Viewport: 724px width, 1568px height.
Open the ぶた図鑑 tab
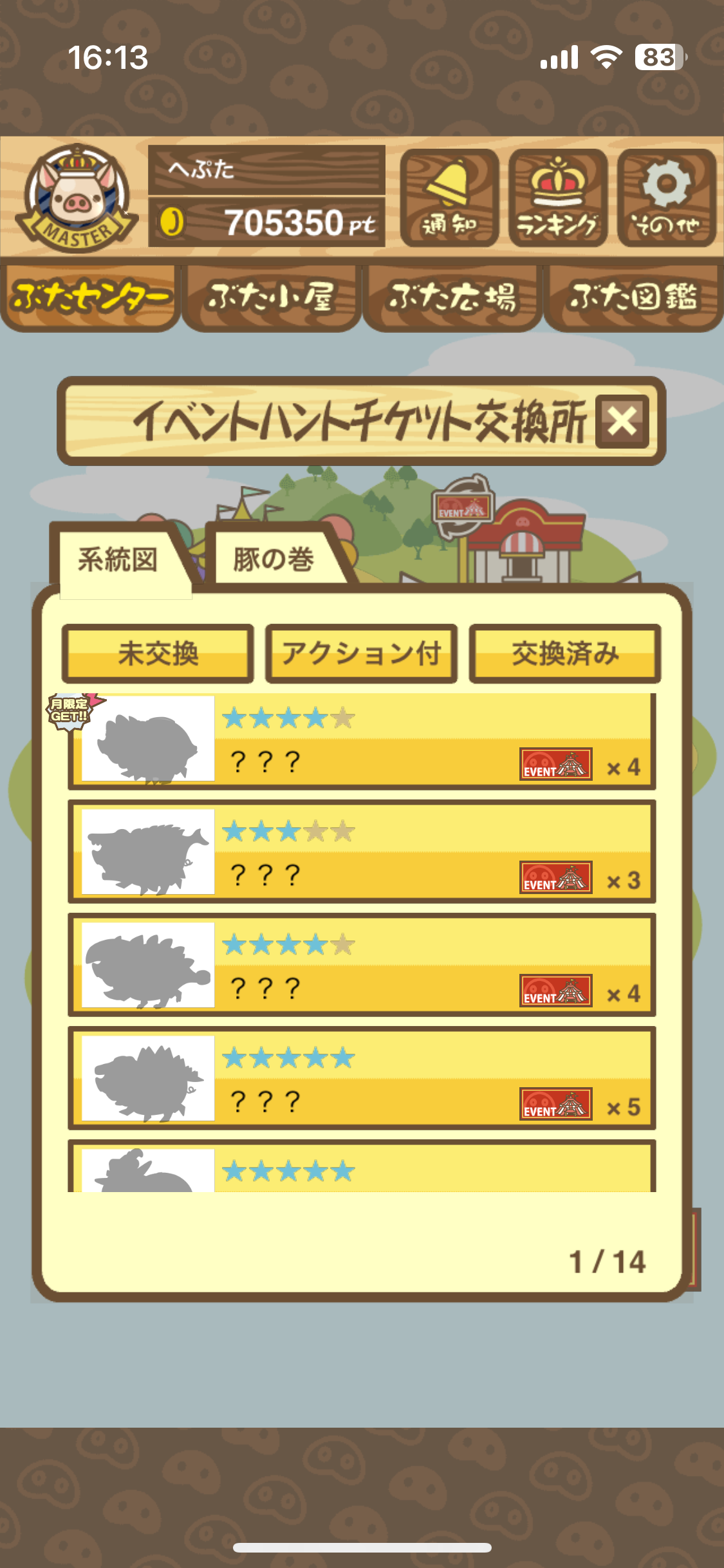(x=633, y=298)
